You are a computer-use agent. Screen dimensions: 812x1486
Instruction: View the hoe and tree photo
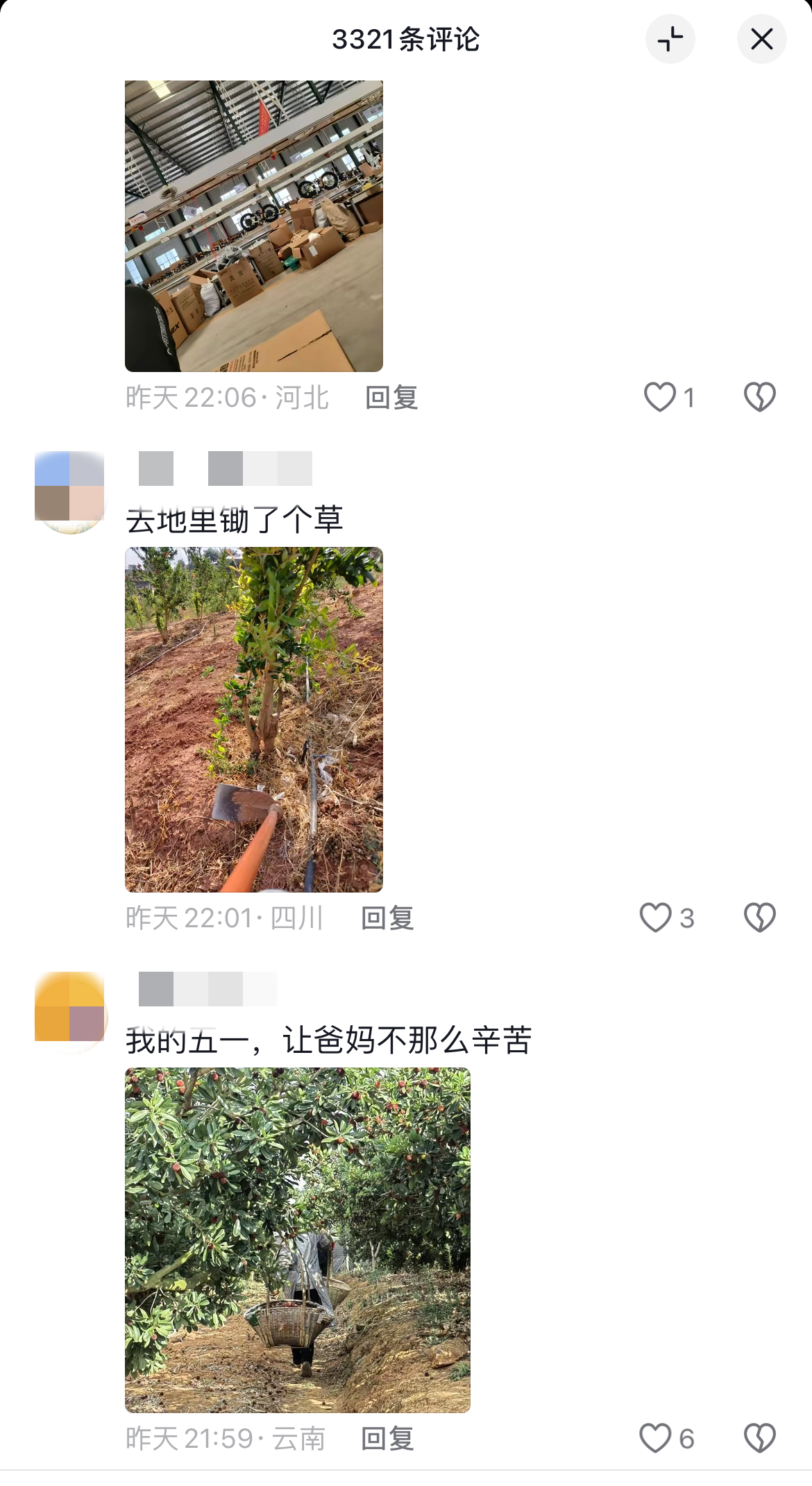point(253,719)
